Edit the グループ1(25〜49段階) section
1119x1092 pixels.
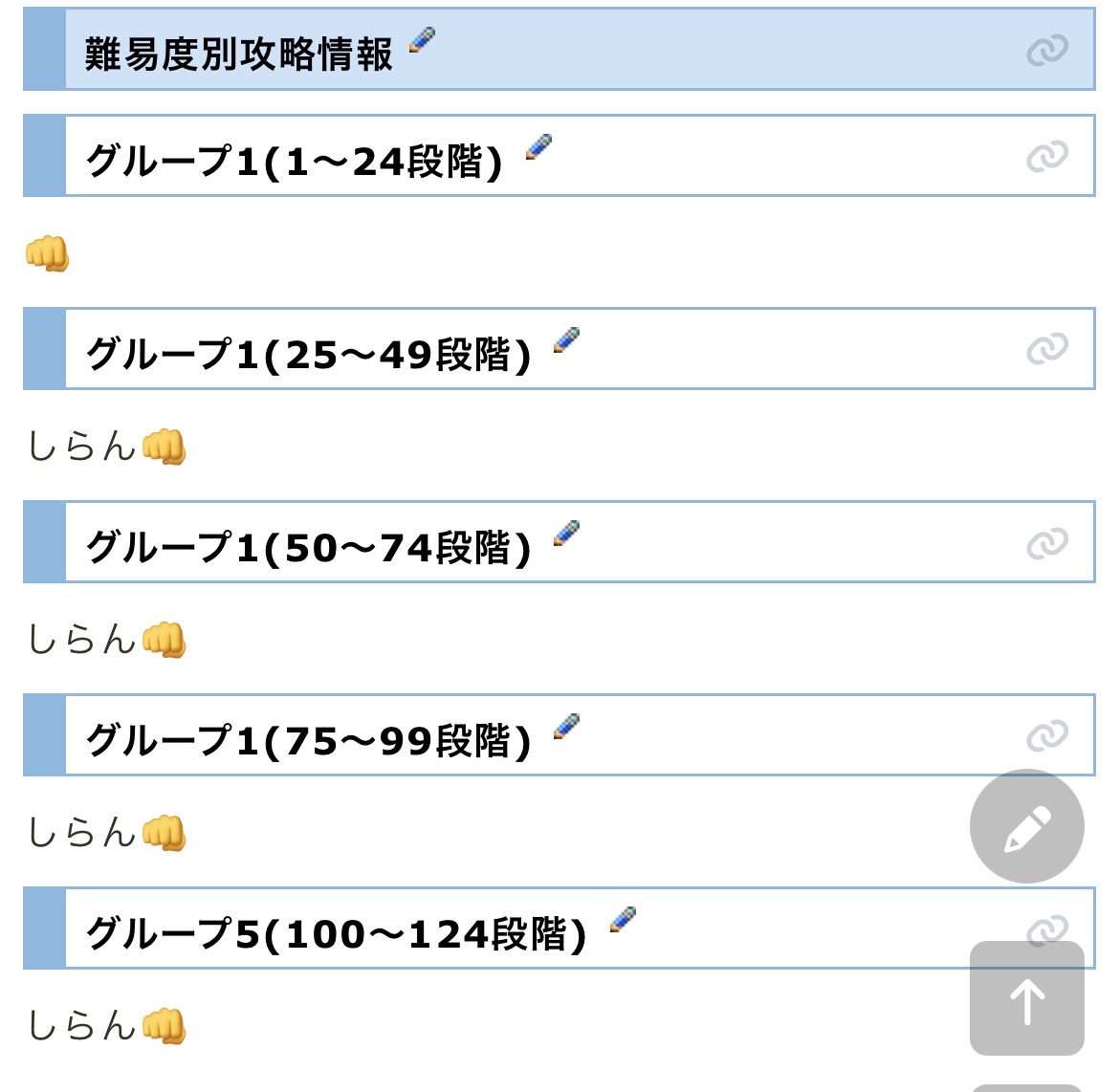(567, 340)
